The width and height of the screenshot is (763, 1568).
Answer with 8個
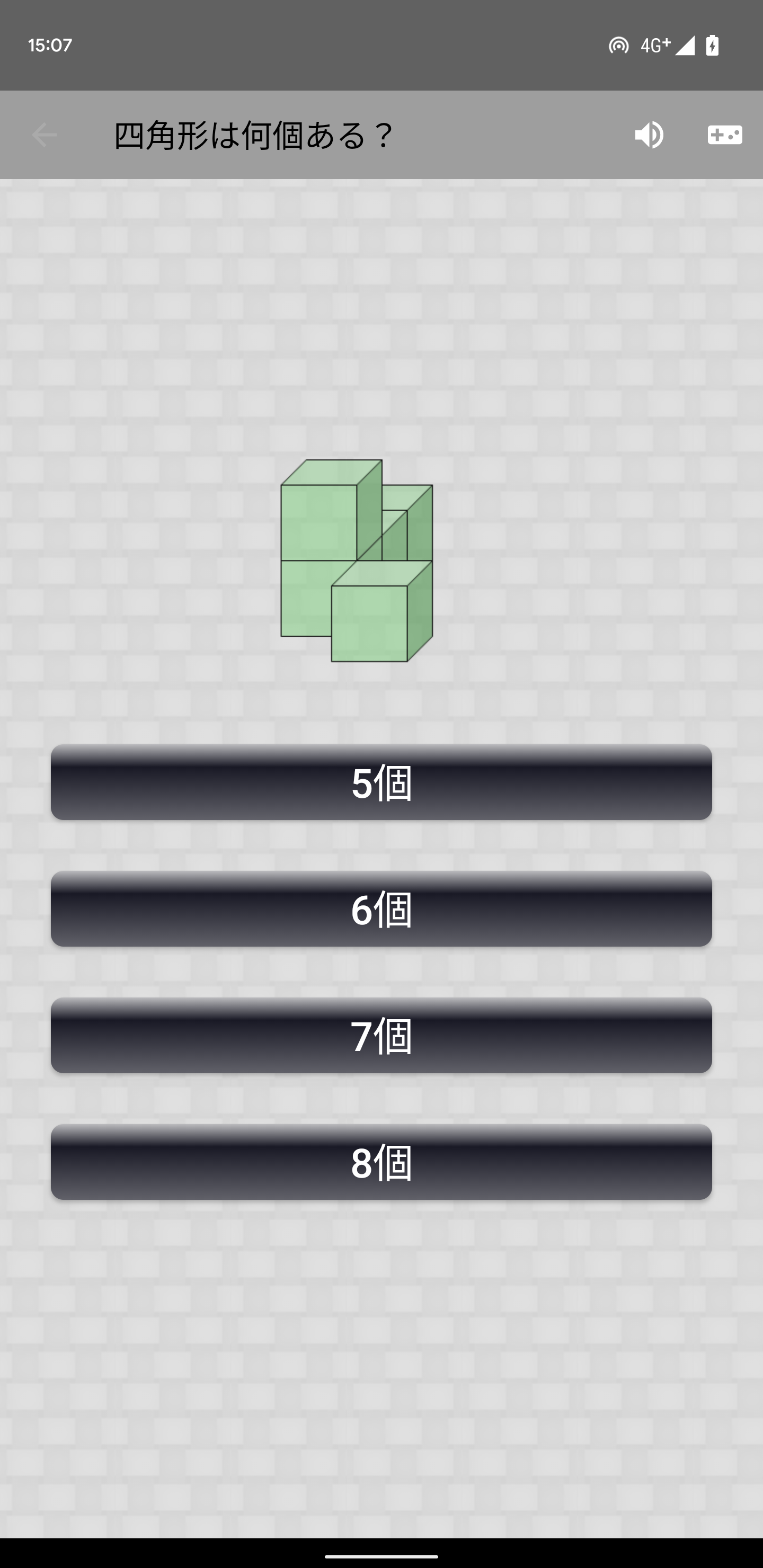tap(381, 1162)
